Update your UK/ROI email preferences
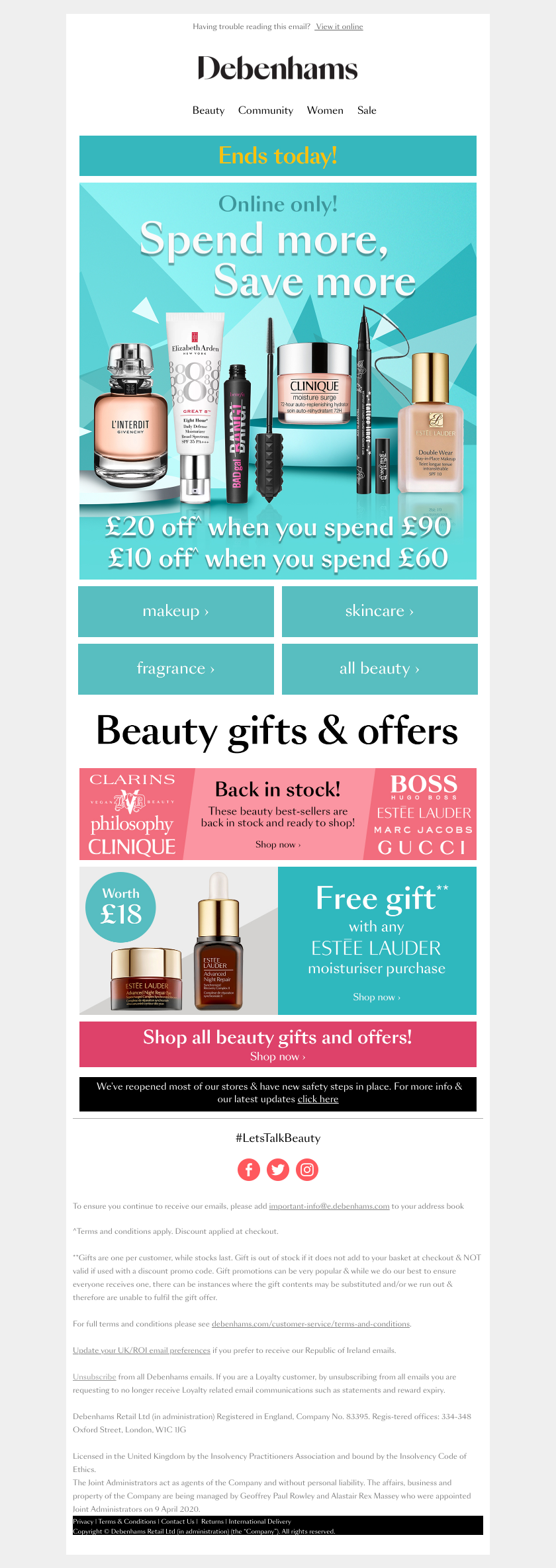This screenshot has width=556, height=1568. [x=142, y=1350]
